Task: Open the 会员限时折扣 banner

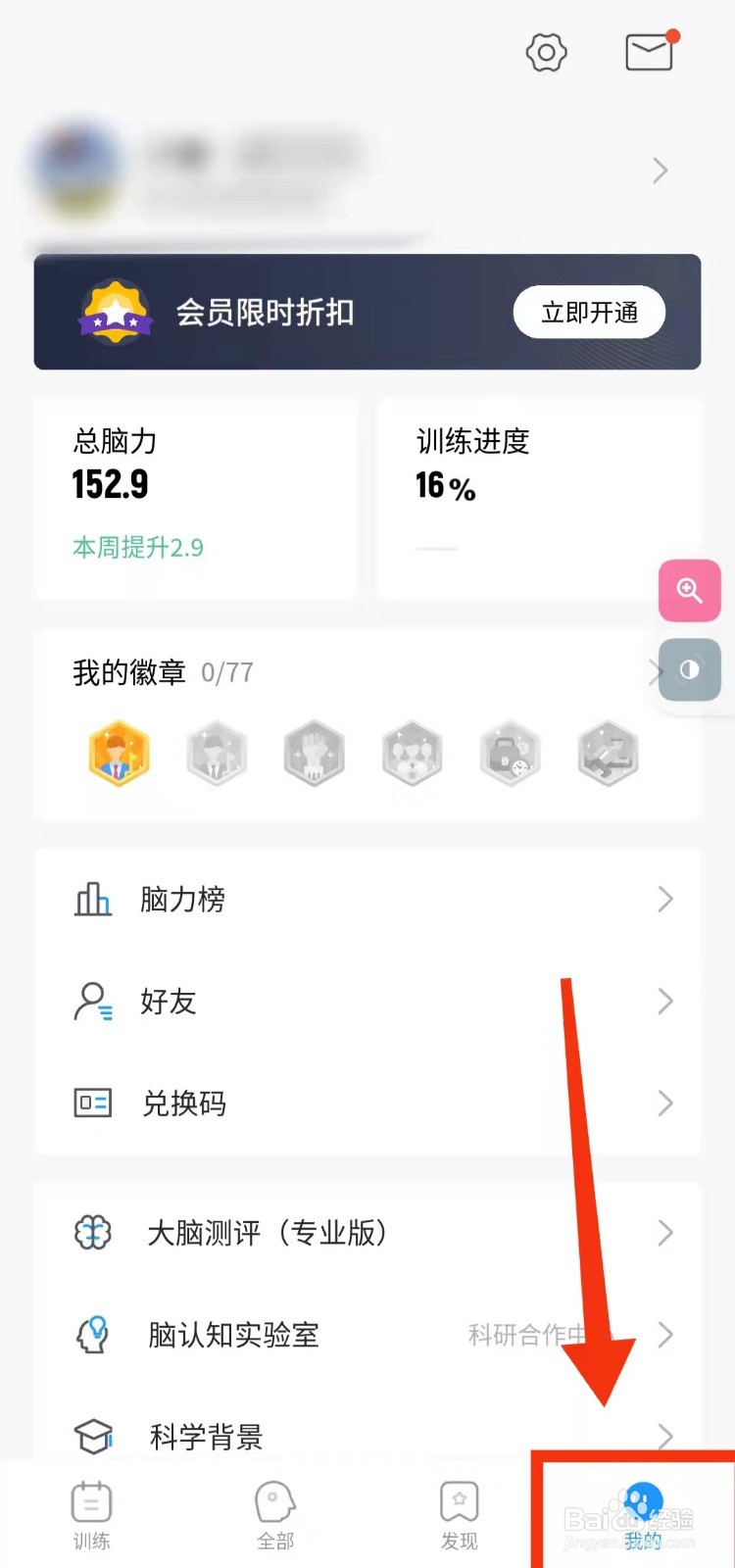Action: [x=294, y=312]
